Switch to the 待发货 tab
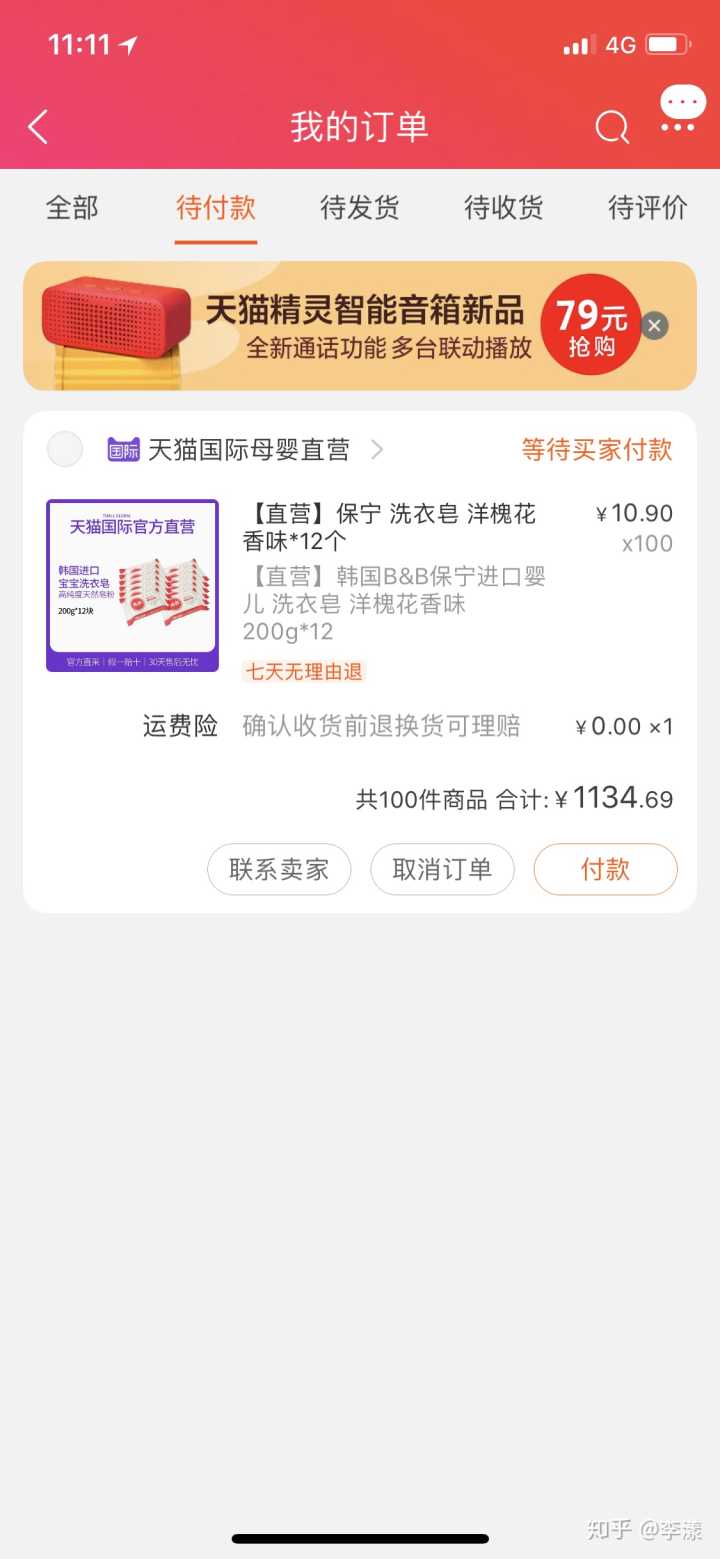This screenshot has height=1559, width=720. [x=360, y=208]
